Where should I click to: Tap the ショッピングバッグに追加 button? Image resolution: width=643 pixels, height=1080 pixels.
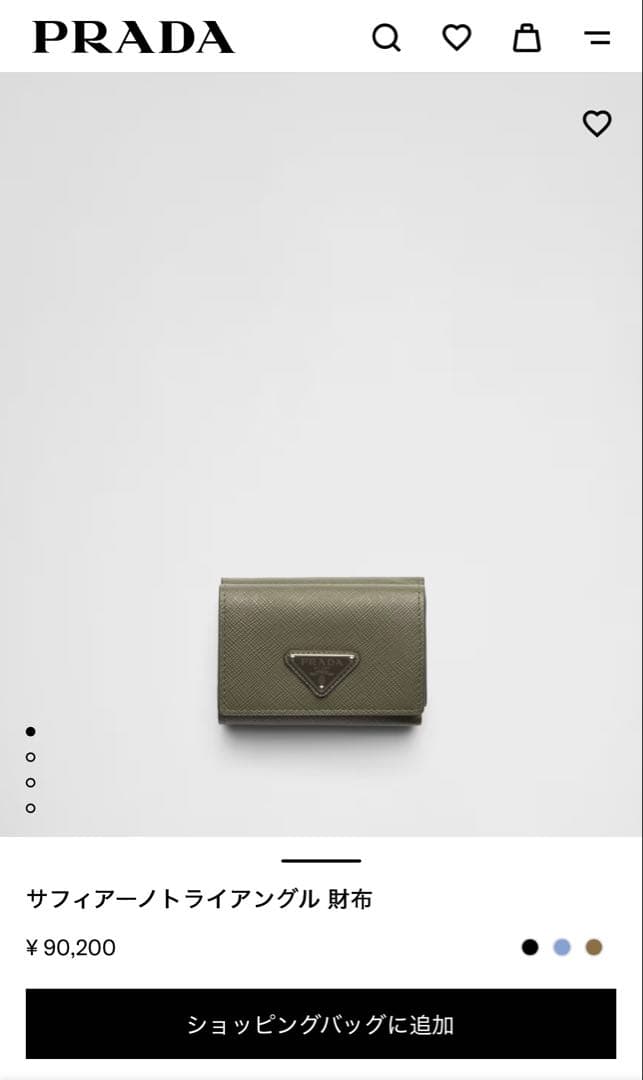click(321, 1024)
